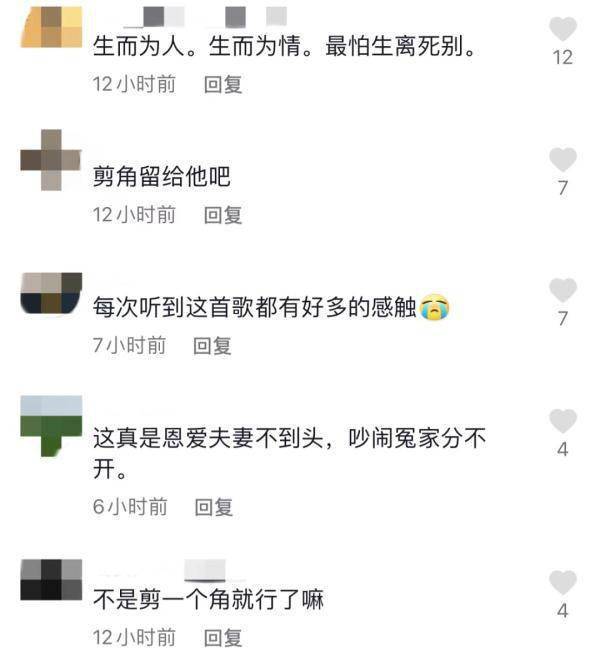Open the avatar of the "剪角留给他吧" commenter
600x662 pixels.
click(x=51, y=159)
